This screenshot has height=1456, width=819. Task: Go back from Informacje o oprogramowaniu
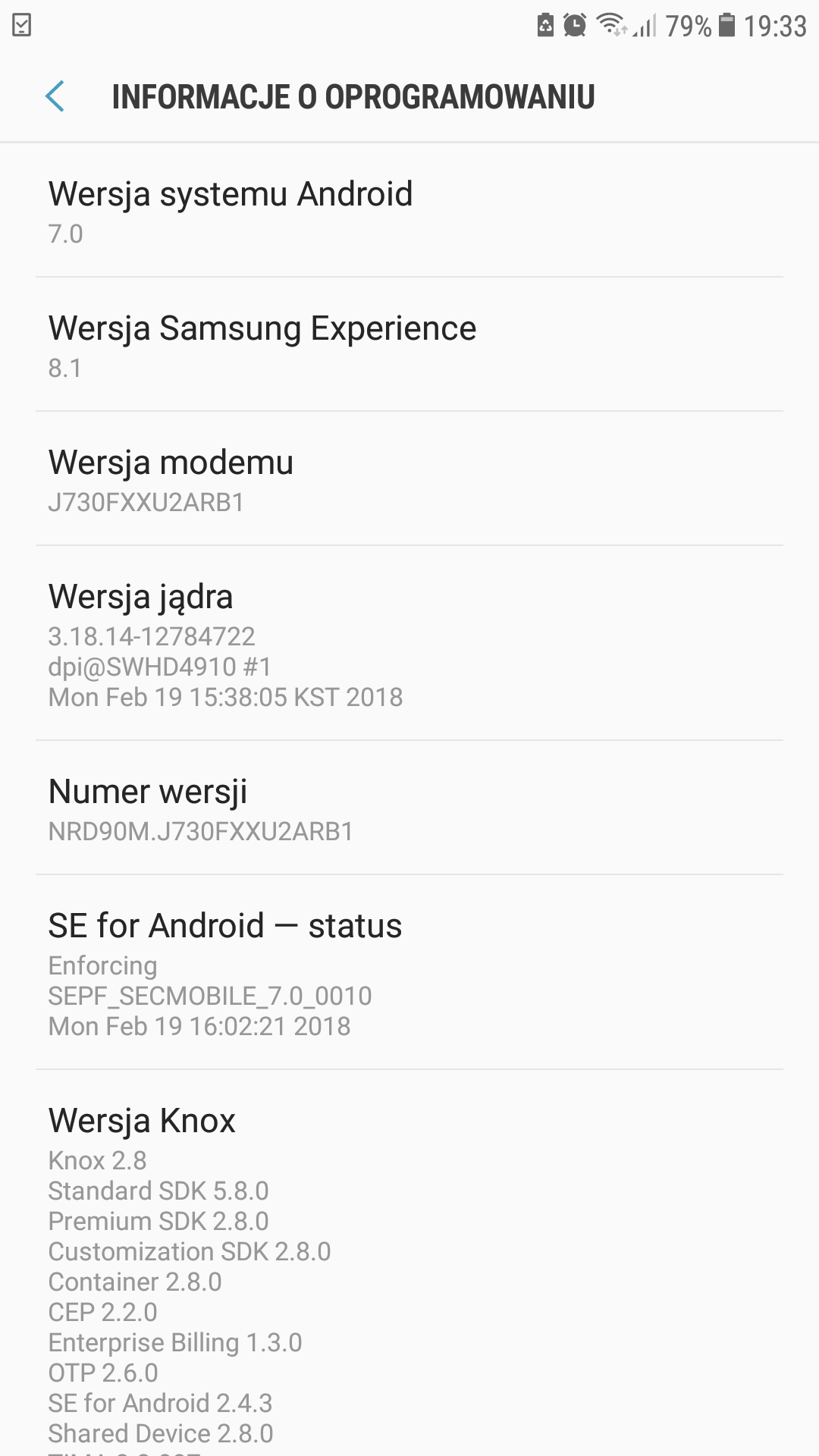pos(55,97)
